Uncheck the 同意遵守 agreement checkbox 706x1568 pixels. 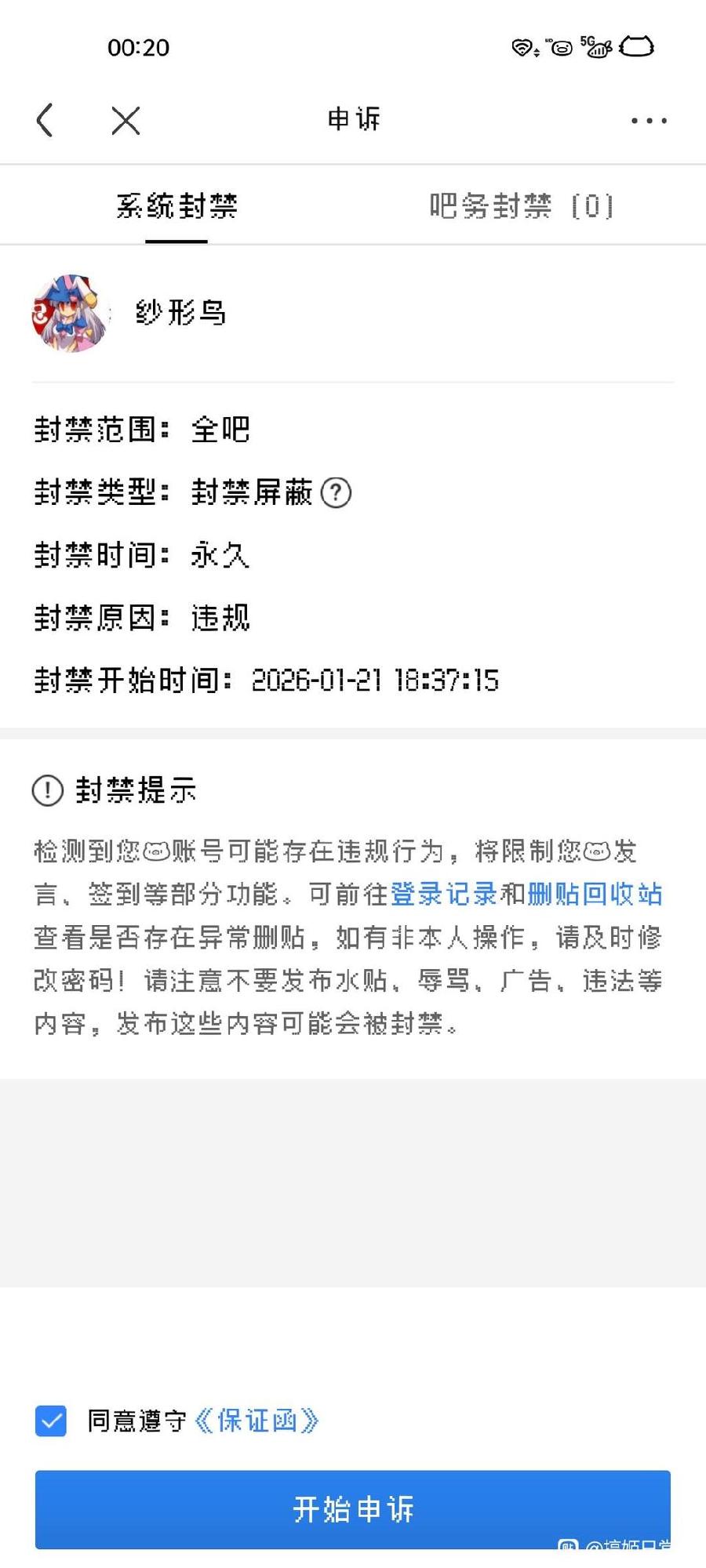pyautogui.click(x=51, y=1421)
